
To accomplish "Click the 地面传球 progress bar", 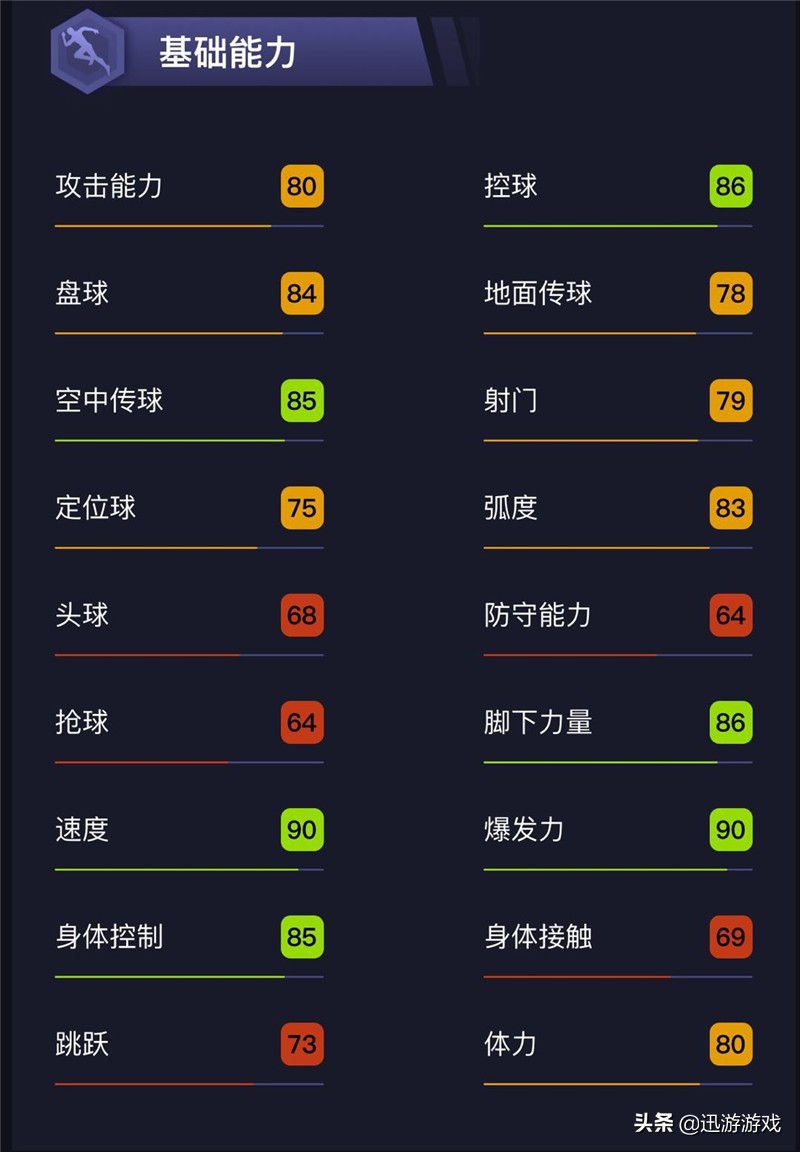I will (x=616, y=332).
